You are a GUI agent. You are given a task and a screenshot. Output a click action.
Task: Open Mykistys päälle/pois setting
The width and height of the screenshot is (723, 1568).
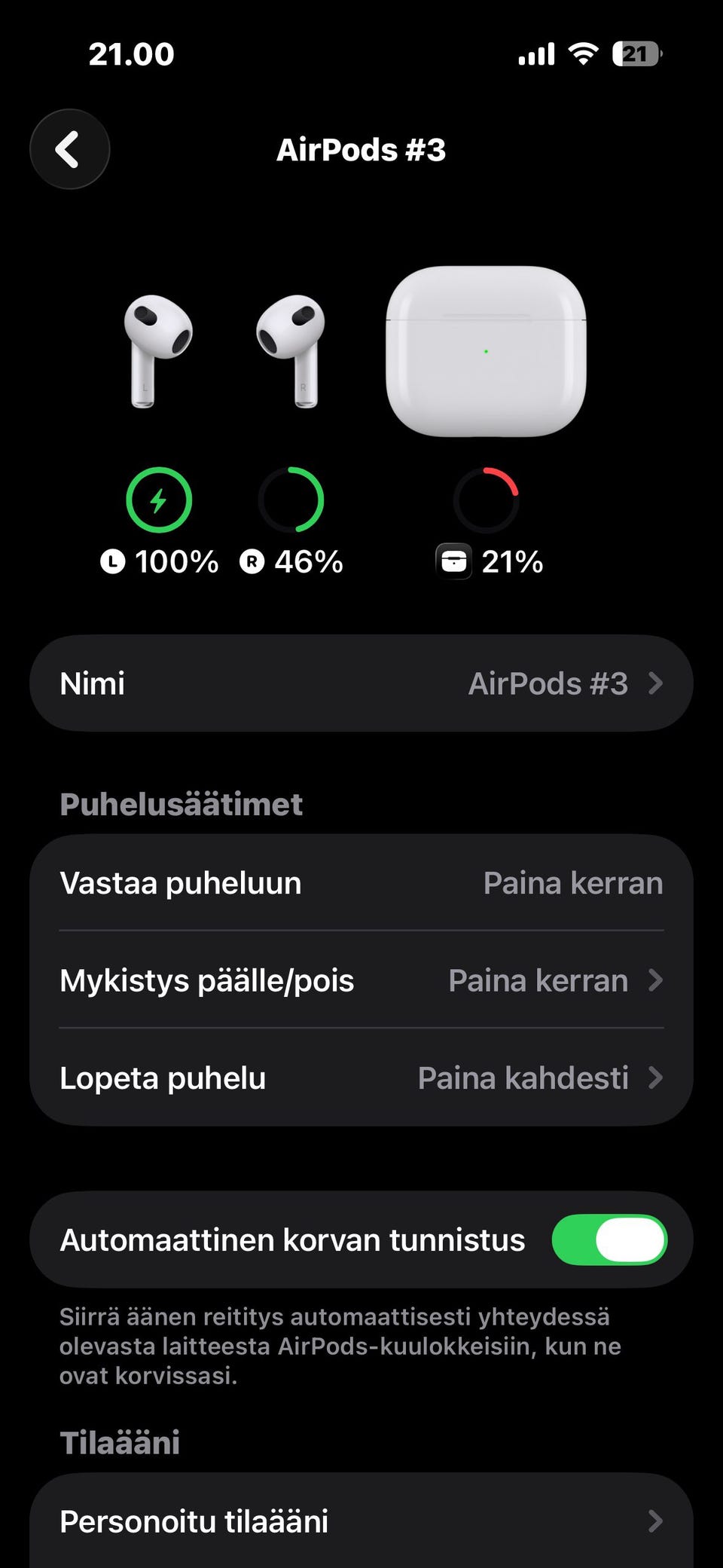(361, 980)
